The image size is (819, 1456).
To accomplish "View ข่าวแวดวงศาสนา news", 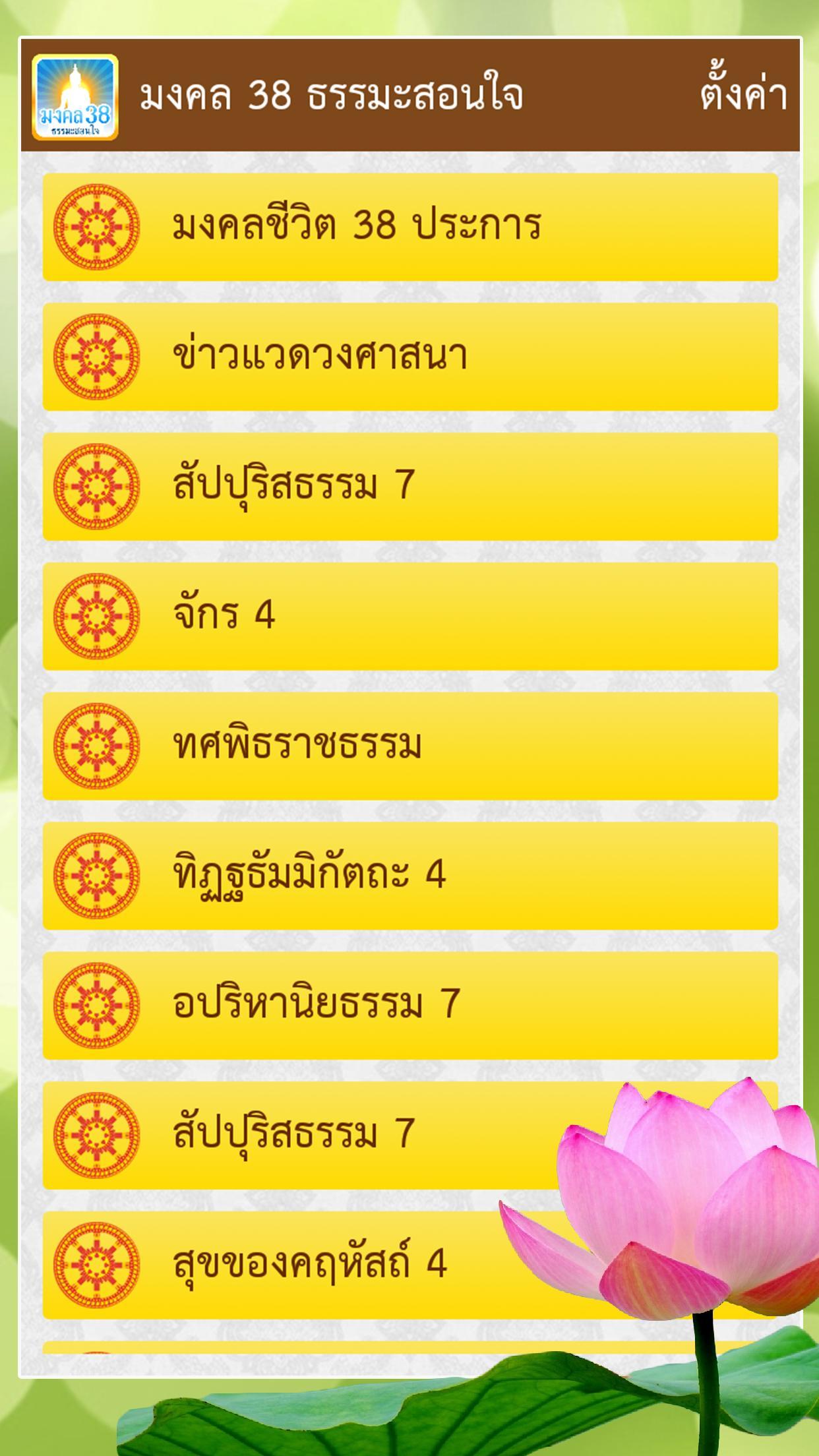I will [x=409, y=357].
